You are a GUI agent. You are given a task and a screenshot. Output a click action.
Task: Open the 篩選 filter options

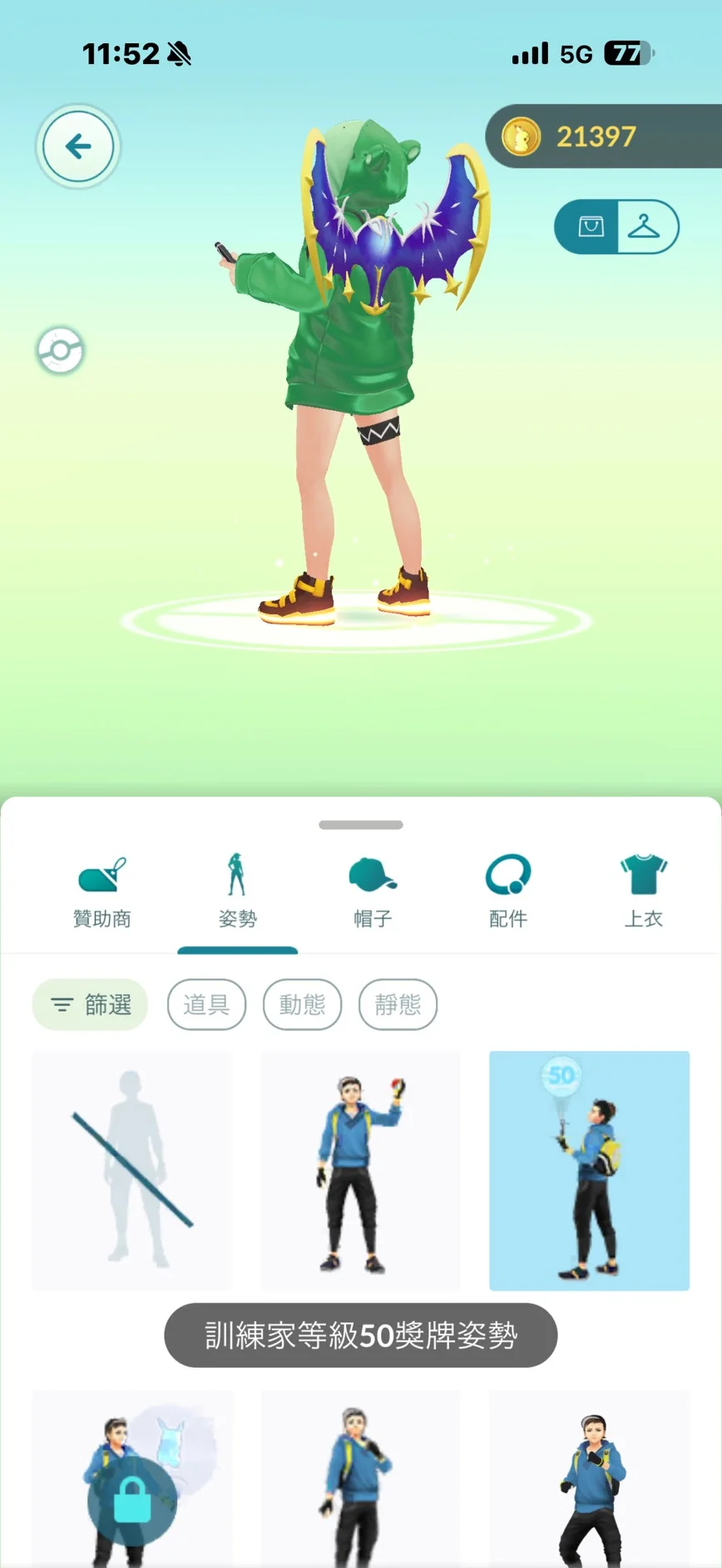tap(91, 1005)
